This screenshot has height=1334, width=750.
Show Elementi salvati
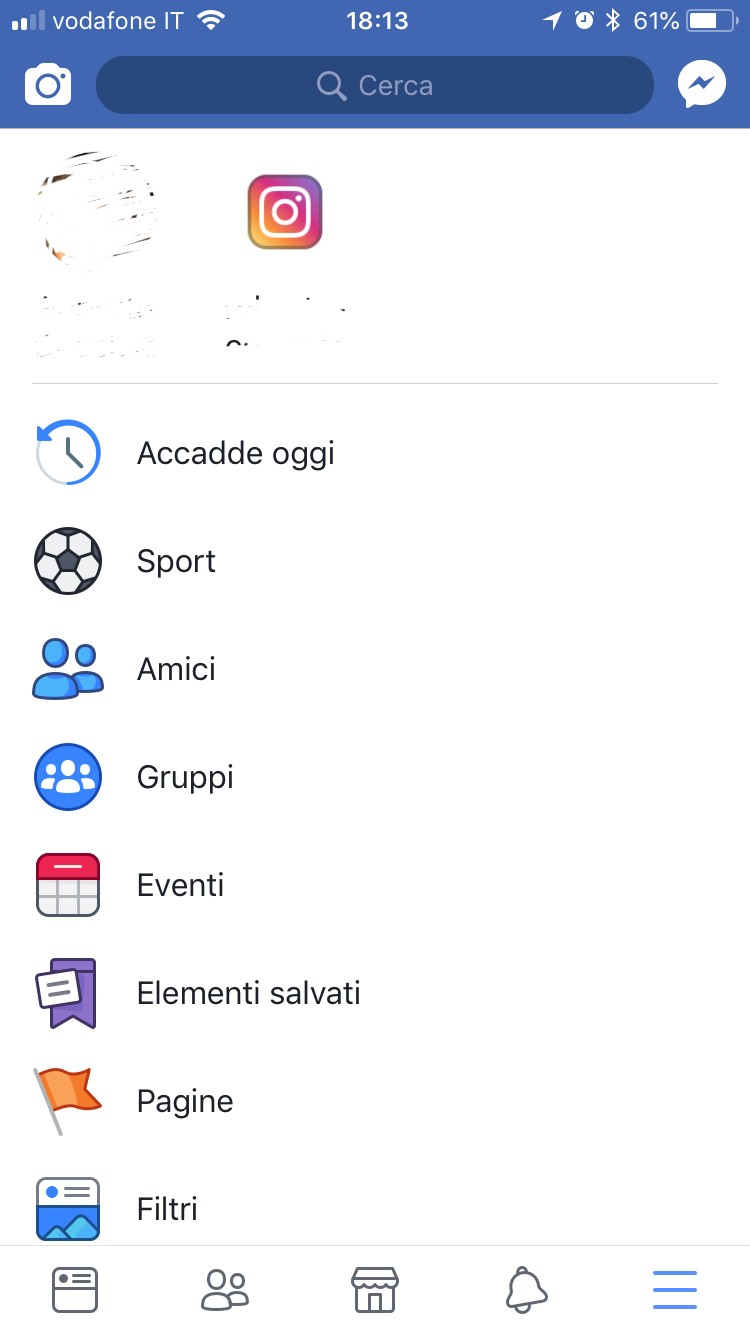pos(248,993)
